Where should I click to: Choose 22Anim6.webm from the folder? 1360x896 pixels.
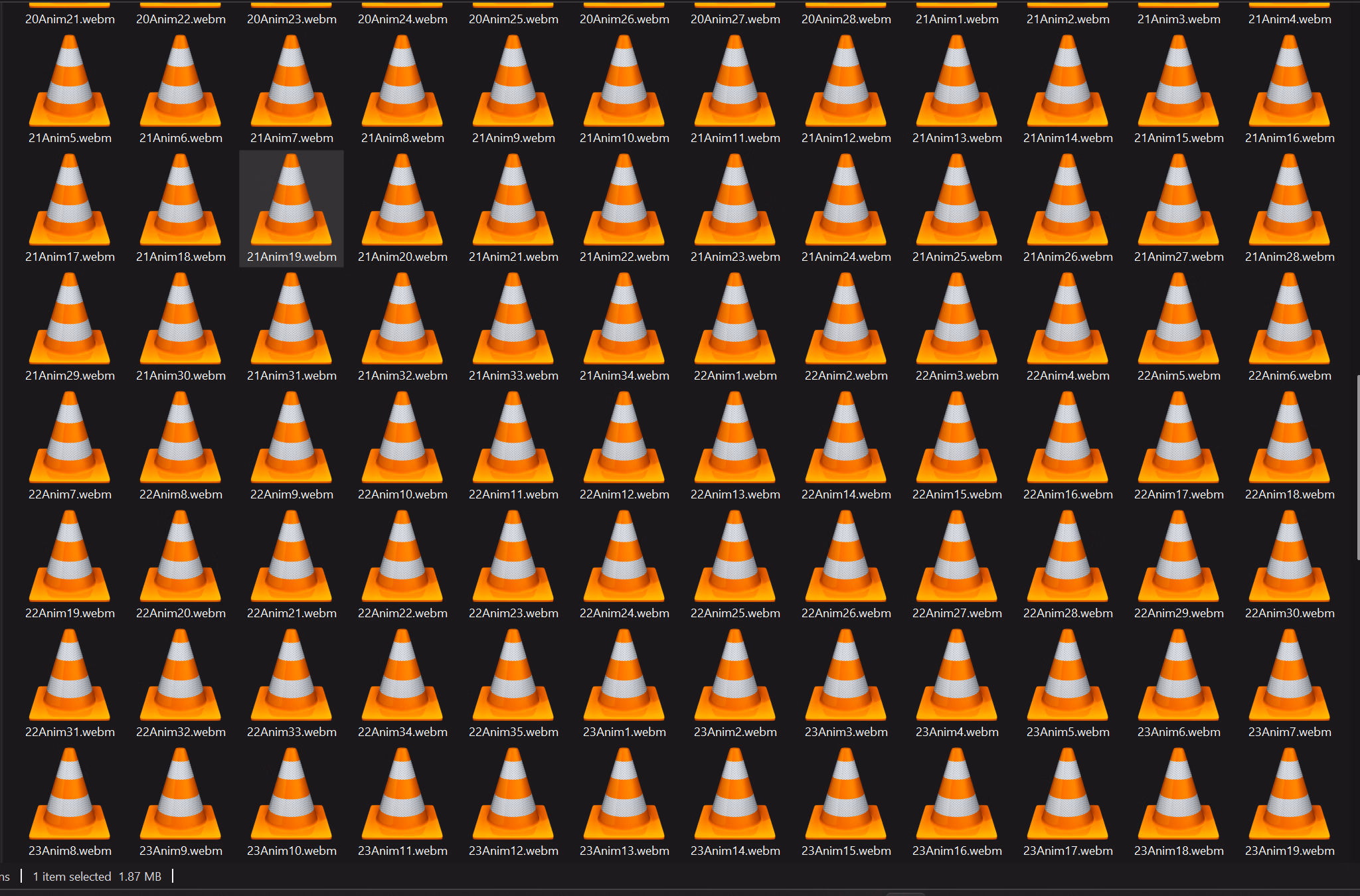point(1290,321)
